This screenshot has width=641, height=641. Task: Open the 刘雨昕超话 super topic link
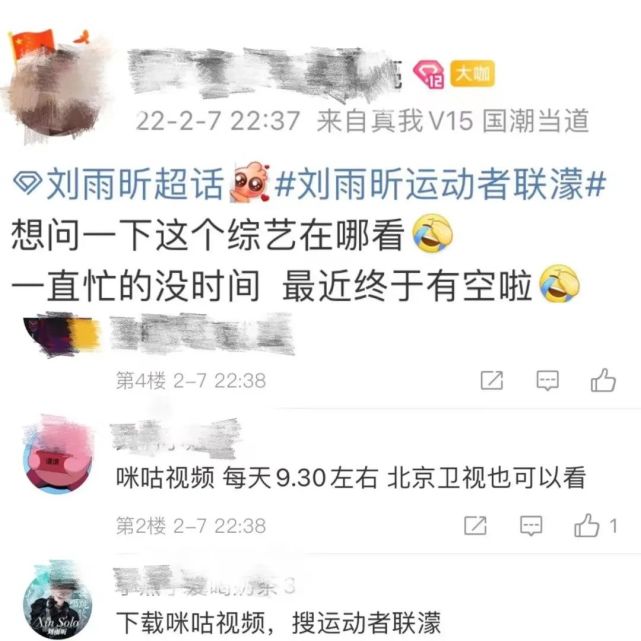pyautogui.click(x=119, y=184)
